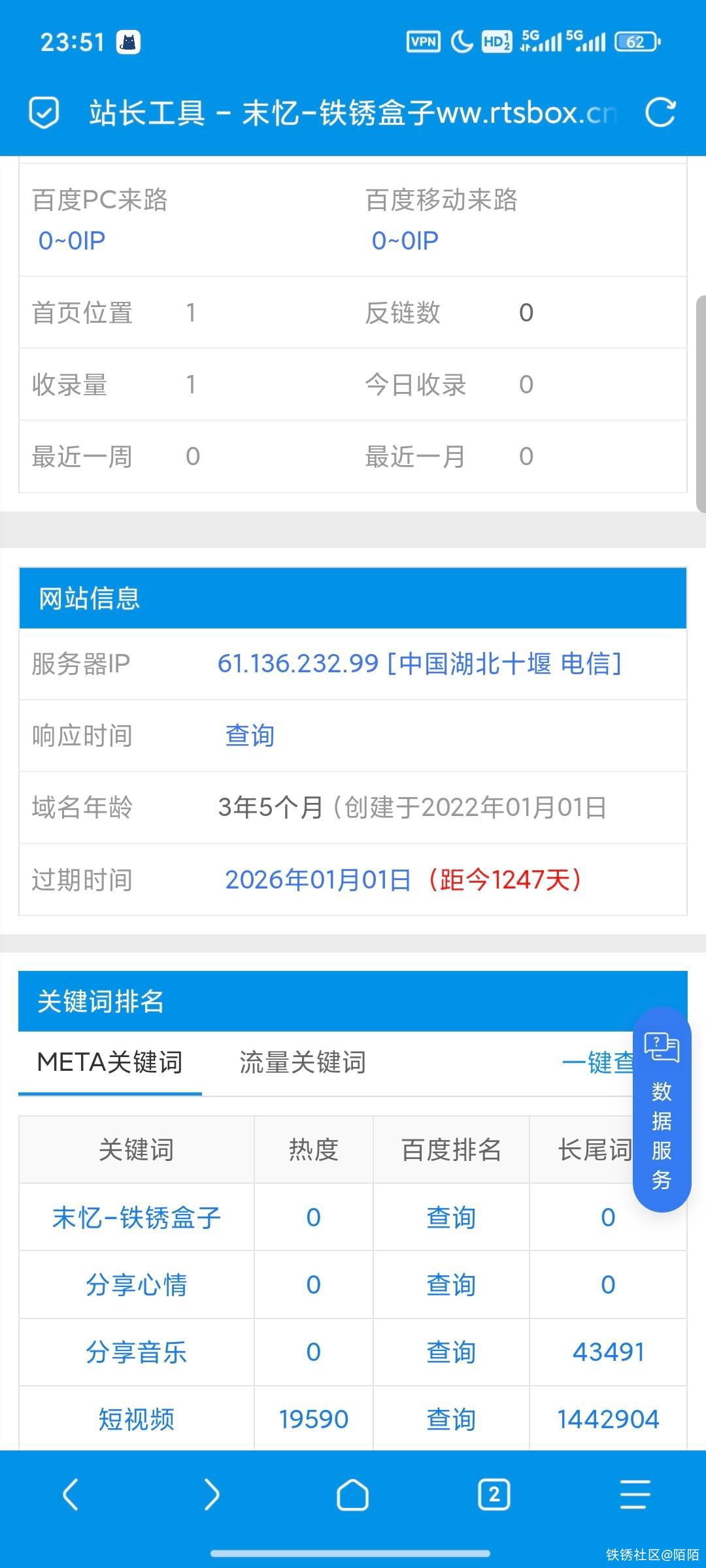
Task: Open the 2026年01月01日 expiry date link
Action: pyautogui.click(x=318, y=879)
